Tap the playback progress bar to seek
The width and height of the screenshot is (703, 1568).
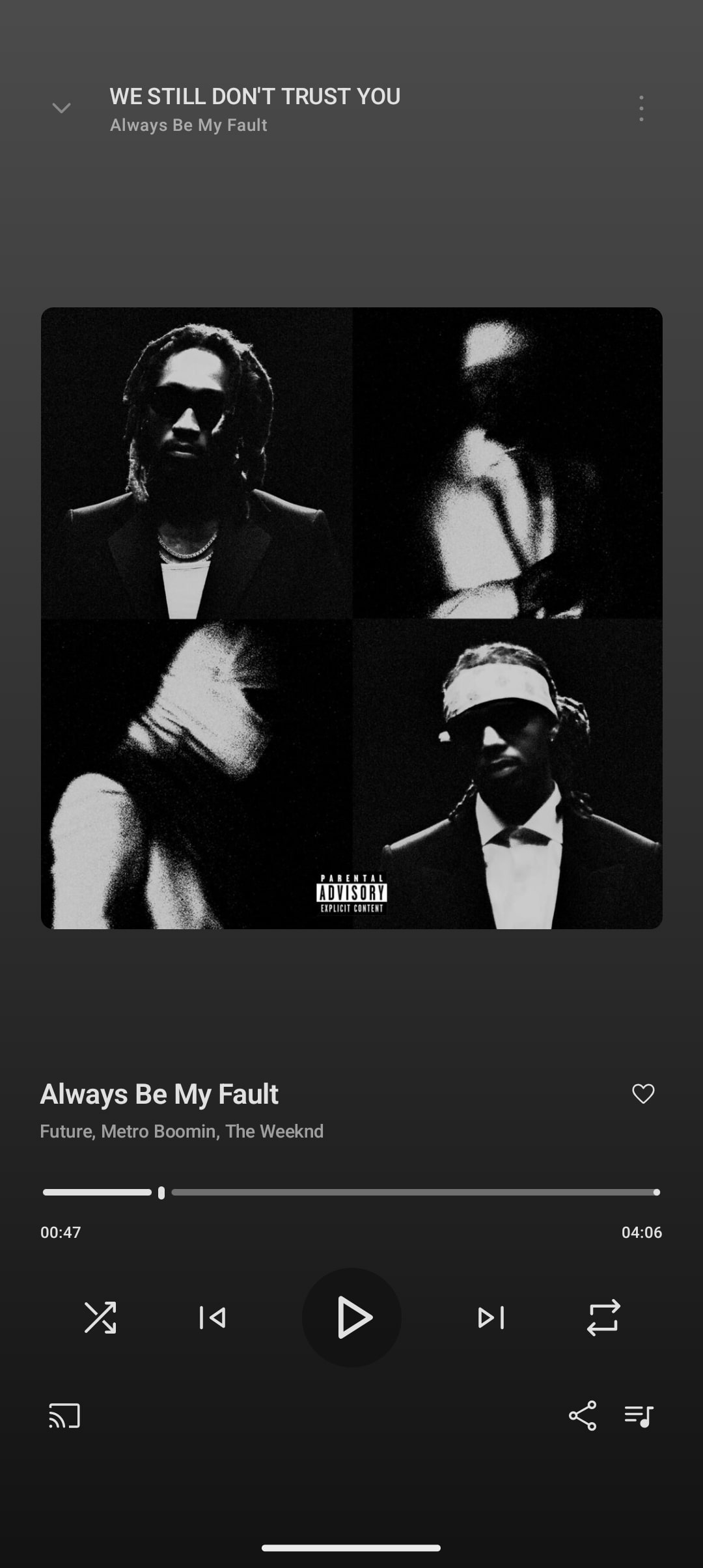[351, 1192]
